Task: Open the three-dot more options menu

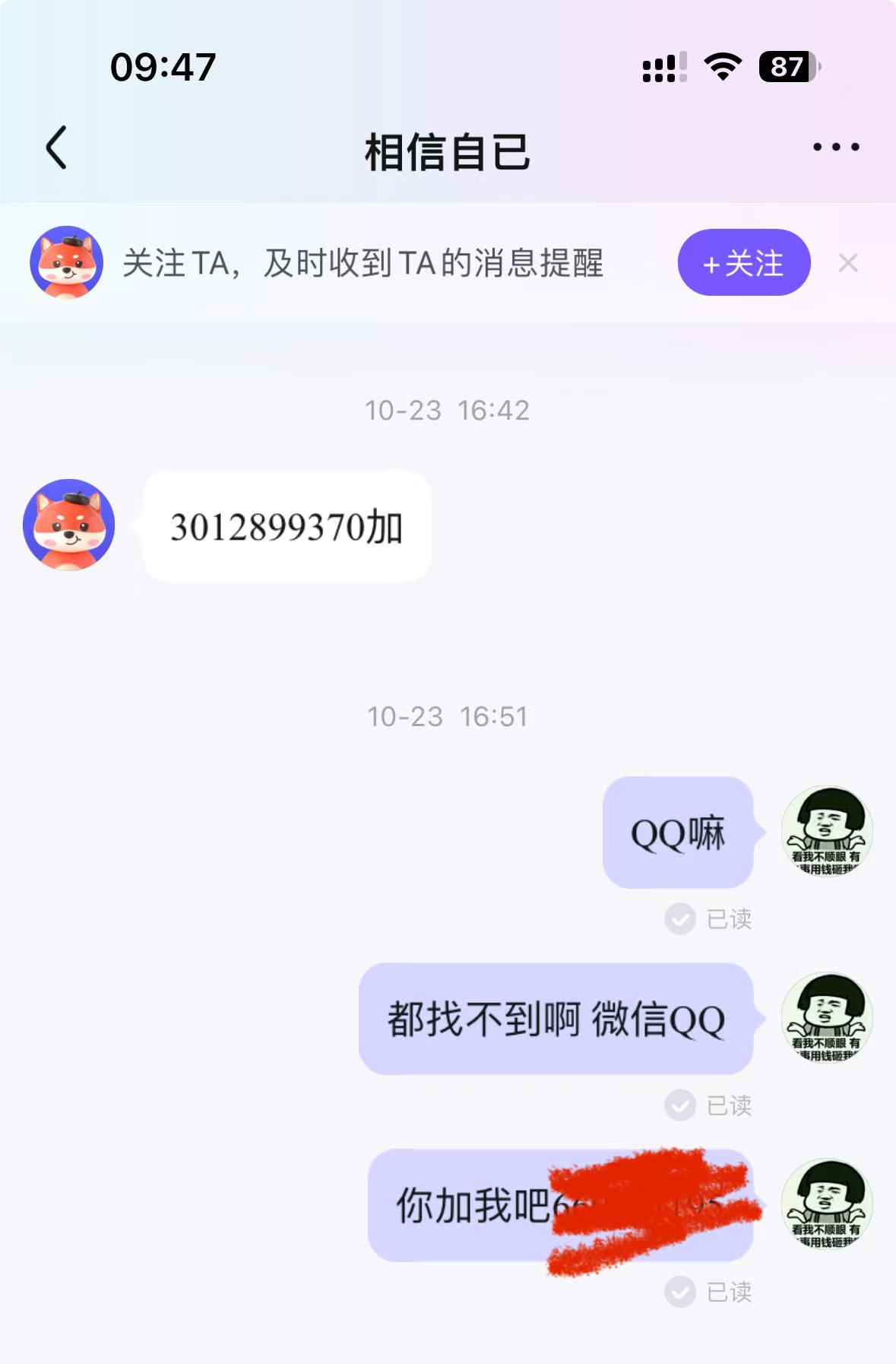Action: click(x=835, y=148)
